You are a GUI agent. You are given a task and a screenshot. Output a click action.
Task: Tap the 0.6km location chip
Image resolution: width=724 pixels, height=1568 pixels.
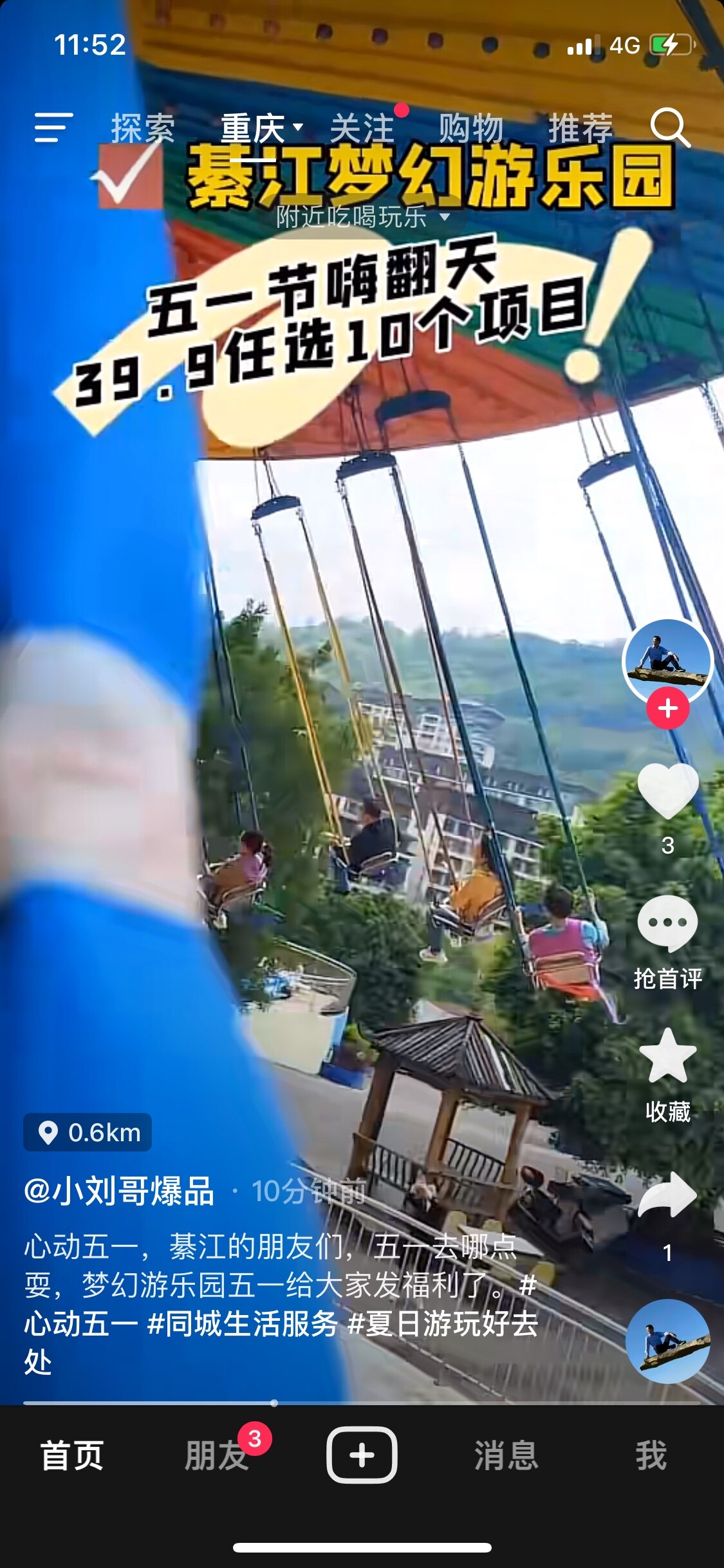pos(88,1132)
